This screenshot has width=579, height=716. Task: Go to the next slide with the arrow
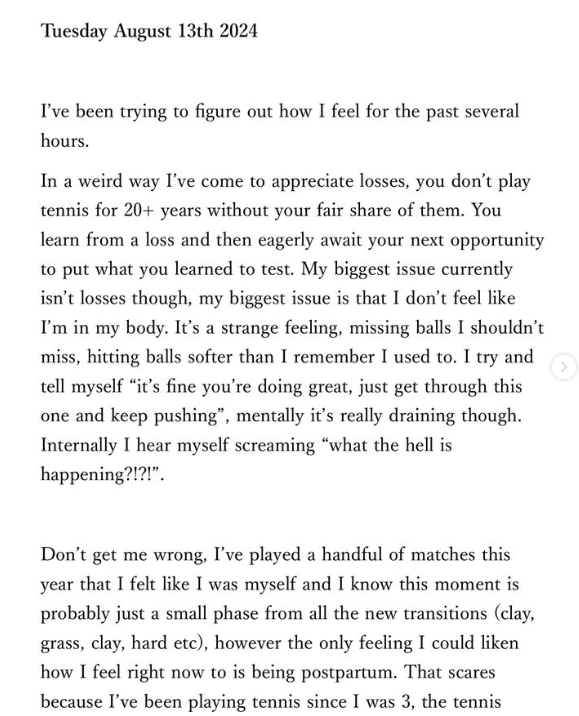point(563,367)
